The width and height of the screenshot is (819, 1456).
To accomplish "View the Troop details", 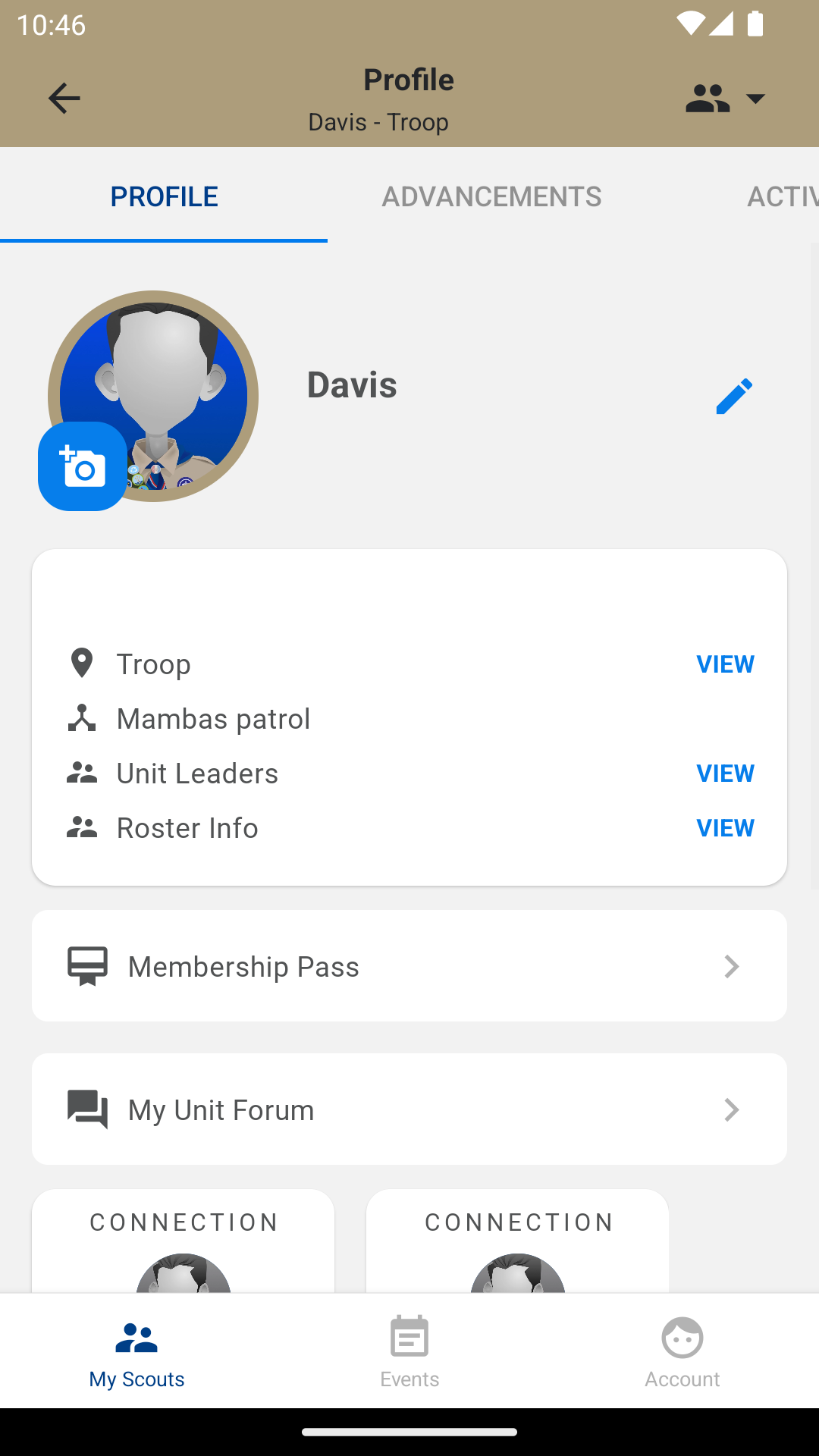I will click(725, 664).
